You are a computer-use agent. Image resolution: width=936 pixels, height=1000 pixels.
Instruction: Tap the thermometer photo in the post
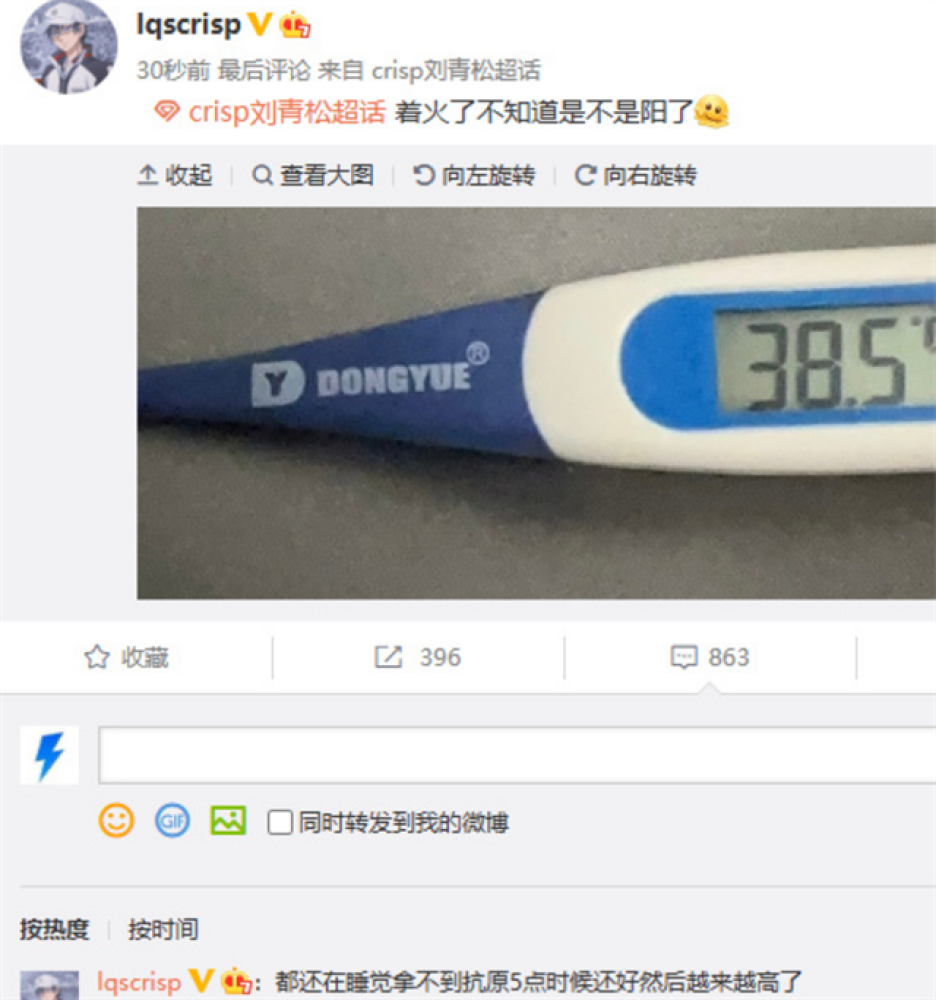click(x=536, y=402)
